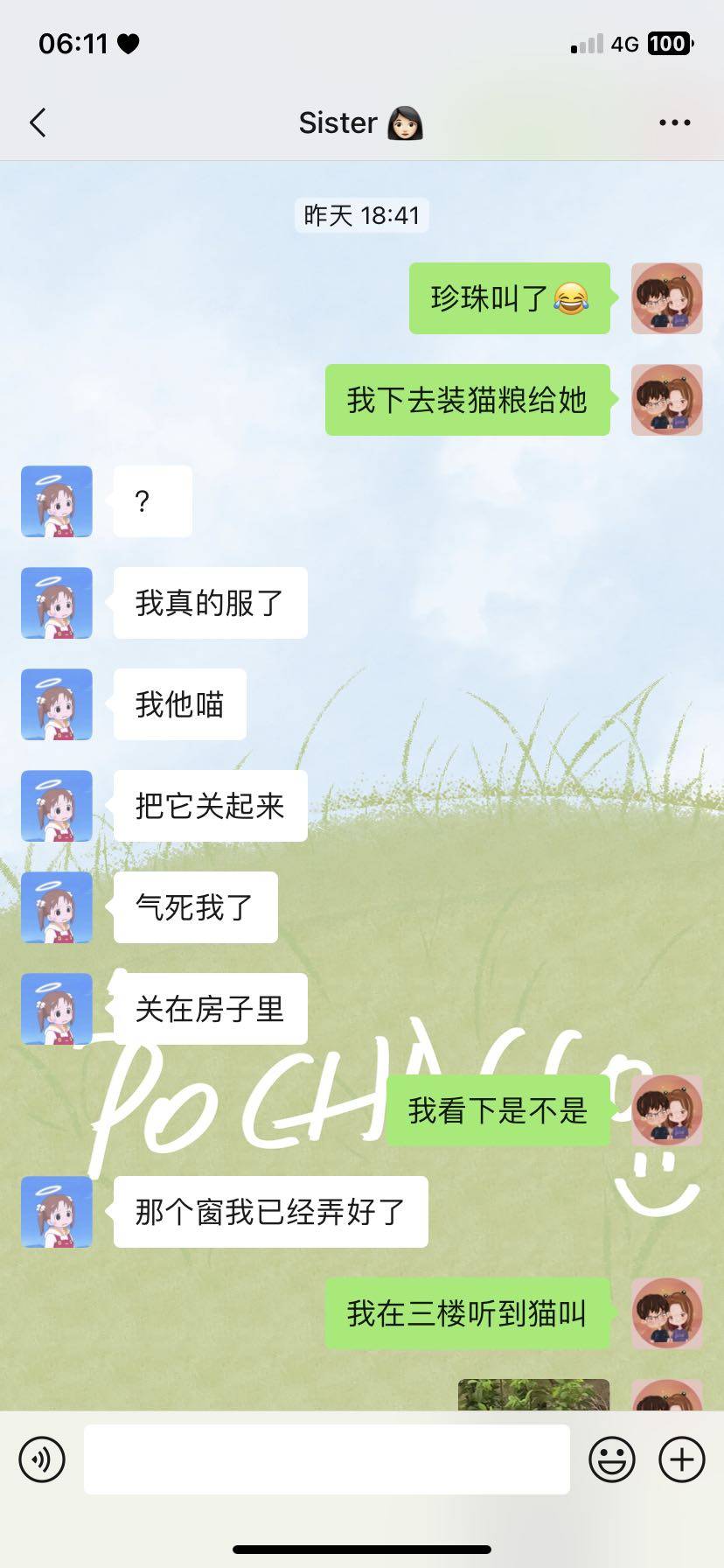This screenshot has height=1568, width=724.
Task: Open the emoji sticker panel
Action: point(611,1459)
